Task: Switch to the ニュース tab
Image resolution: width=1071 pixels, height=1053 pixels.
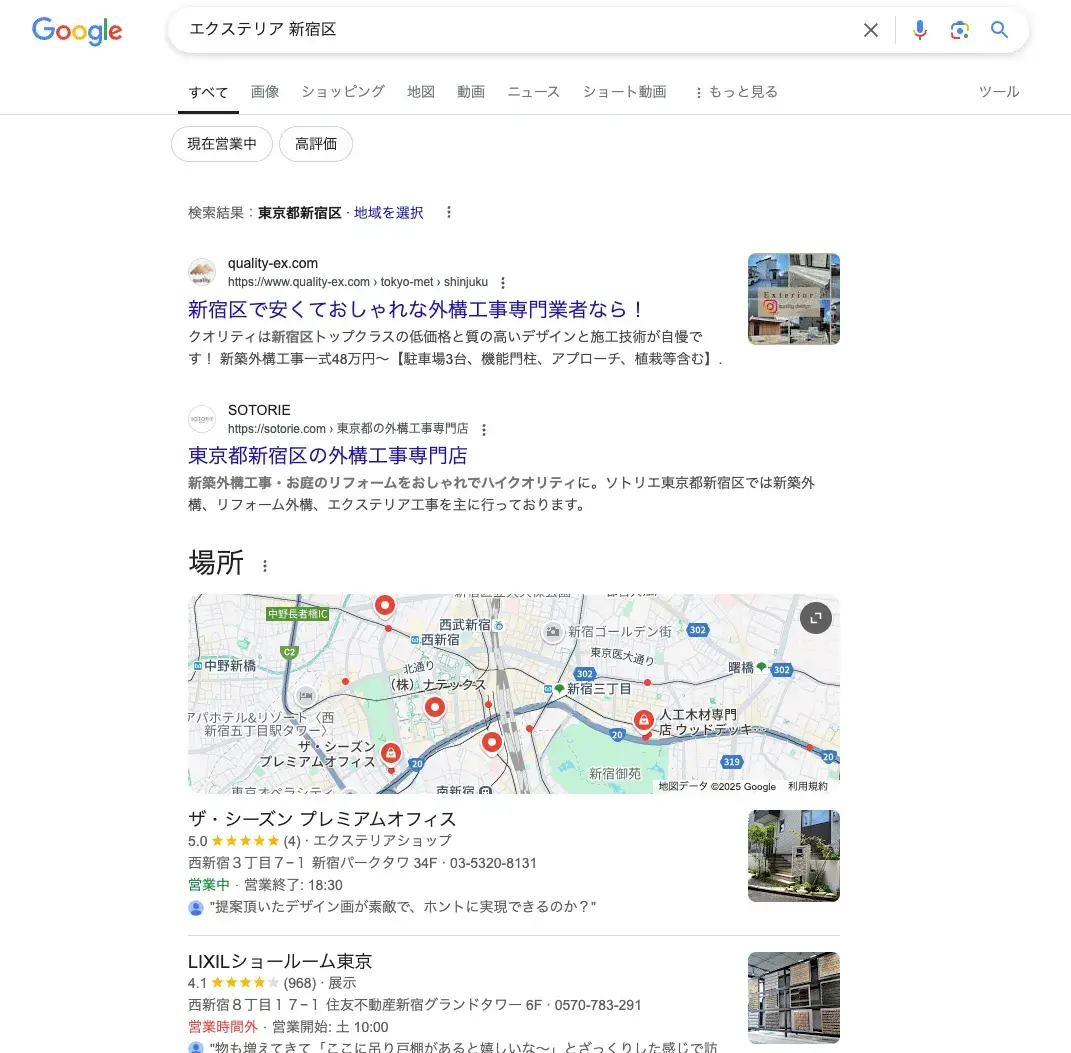Action: pos(534,92)
